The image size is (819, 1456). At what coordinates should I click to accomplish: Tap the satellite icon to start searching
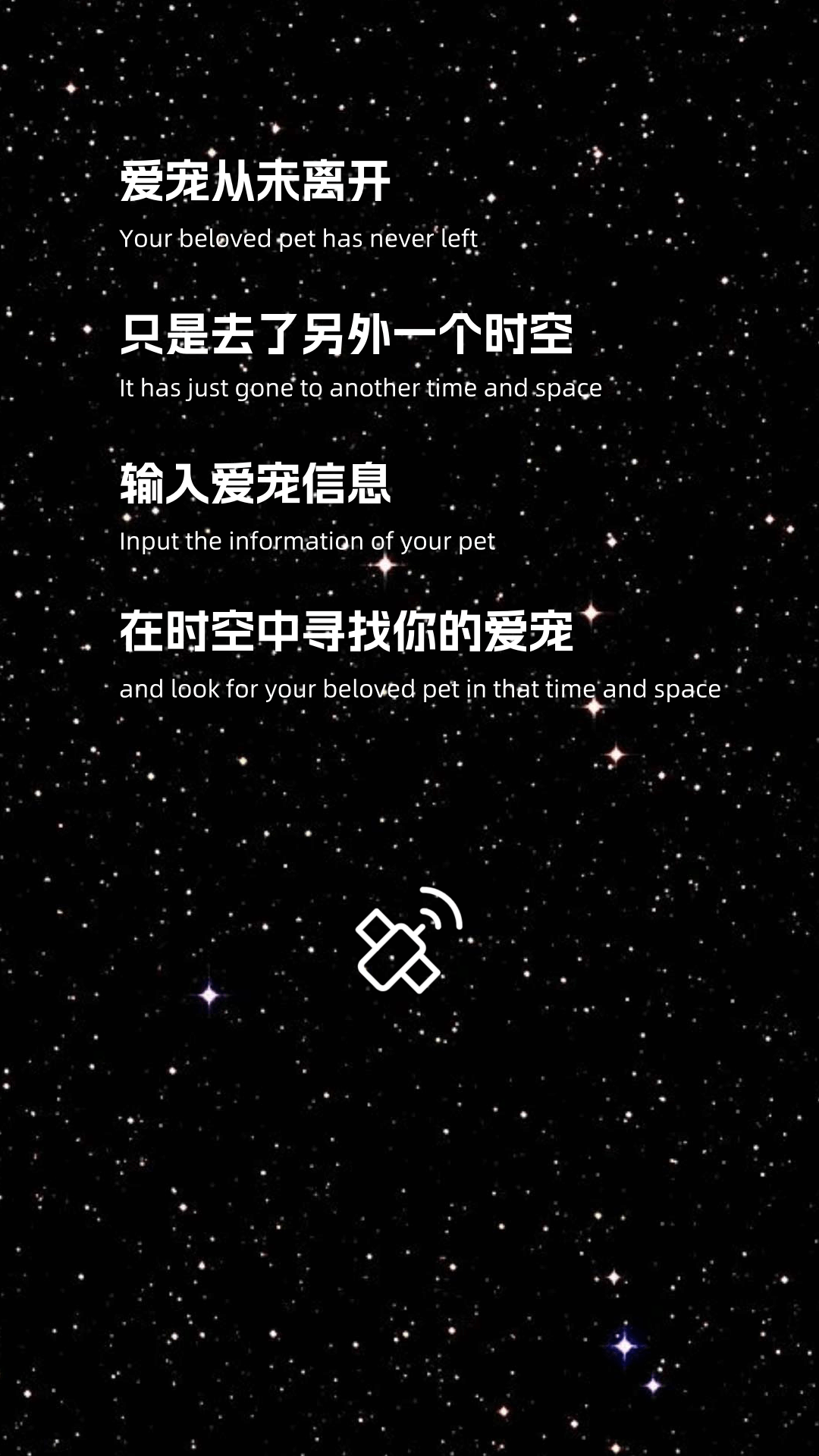(x=408, y=940)
